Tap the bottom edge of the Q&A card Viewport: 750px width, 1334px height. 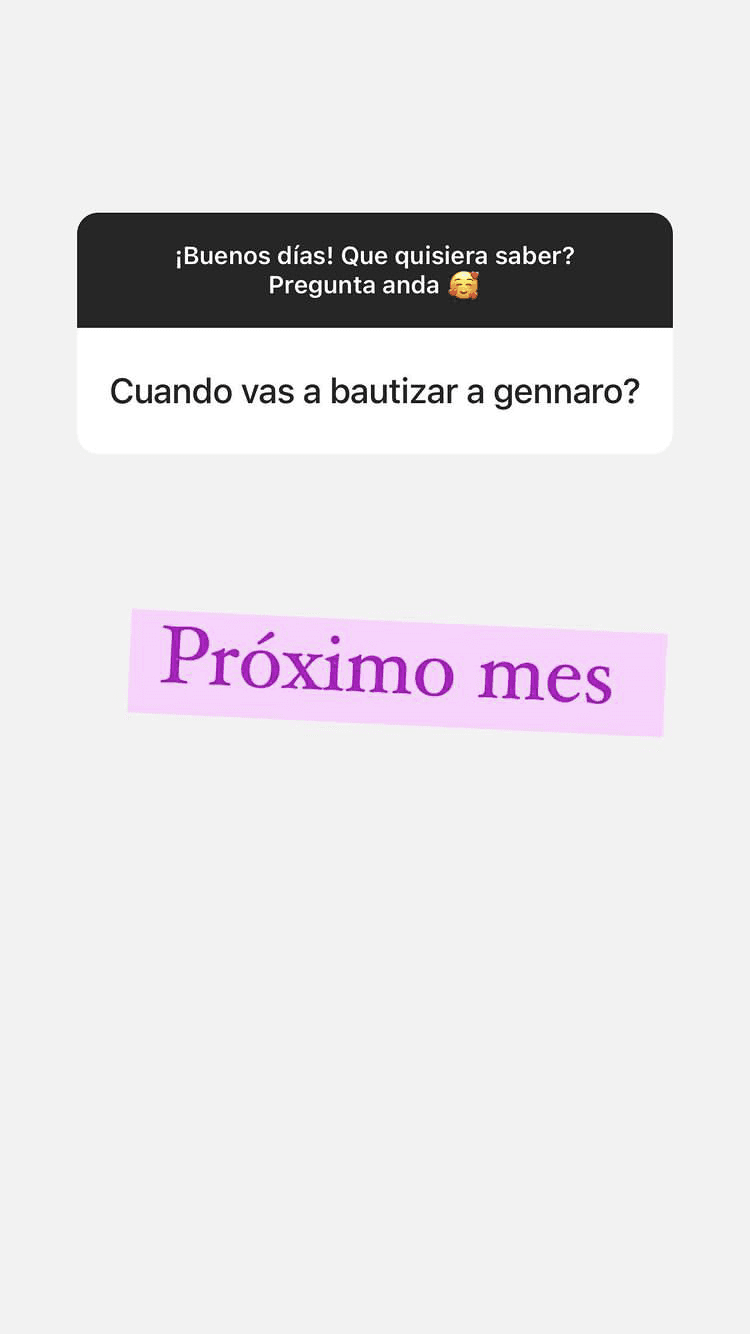[x=375, y=447]
